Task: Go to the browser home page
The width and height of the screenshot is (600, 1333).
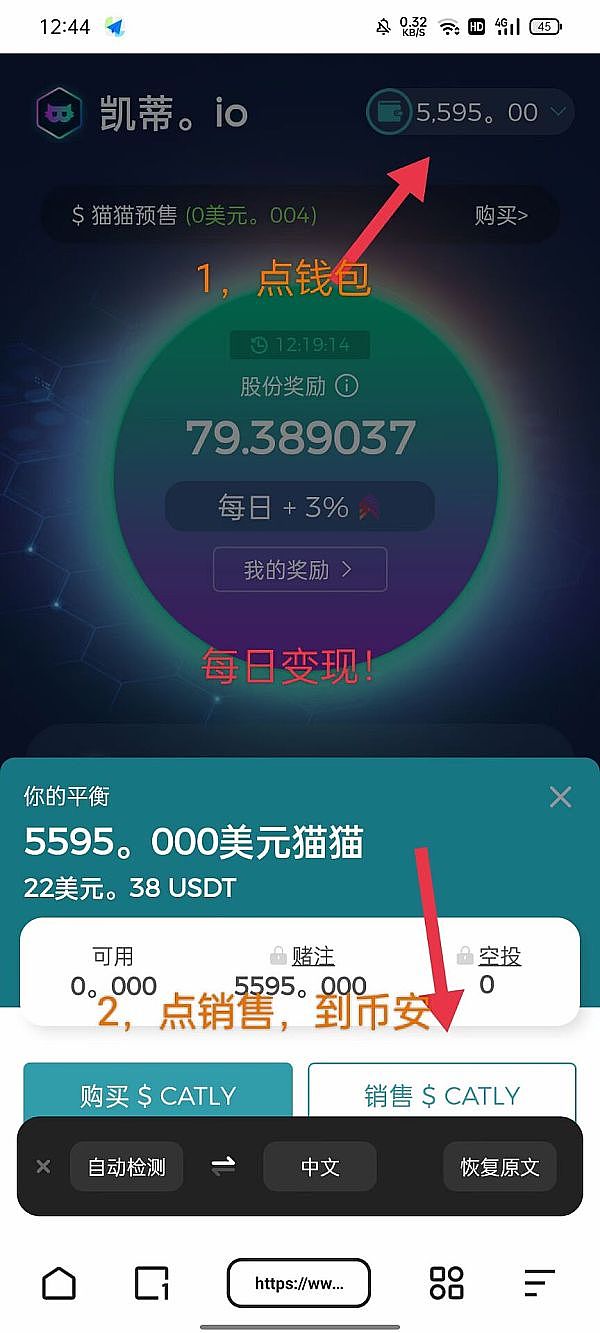Action: (x=59, y=1283)
